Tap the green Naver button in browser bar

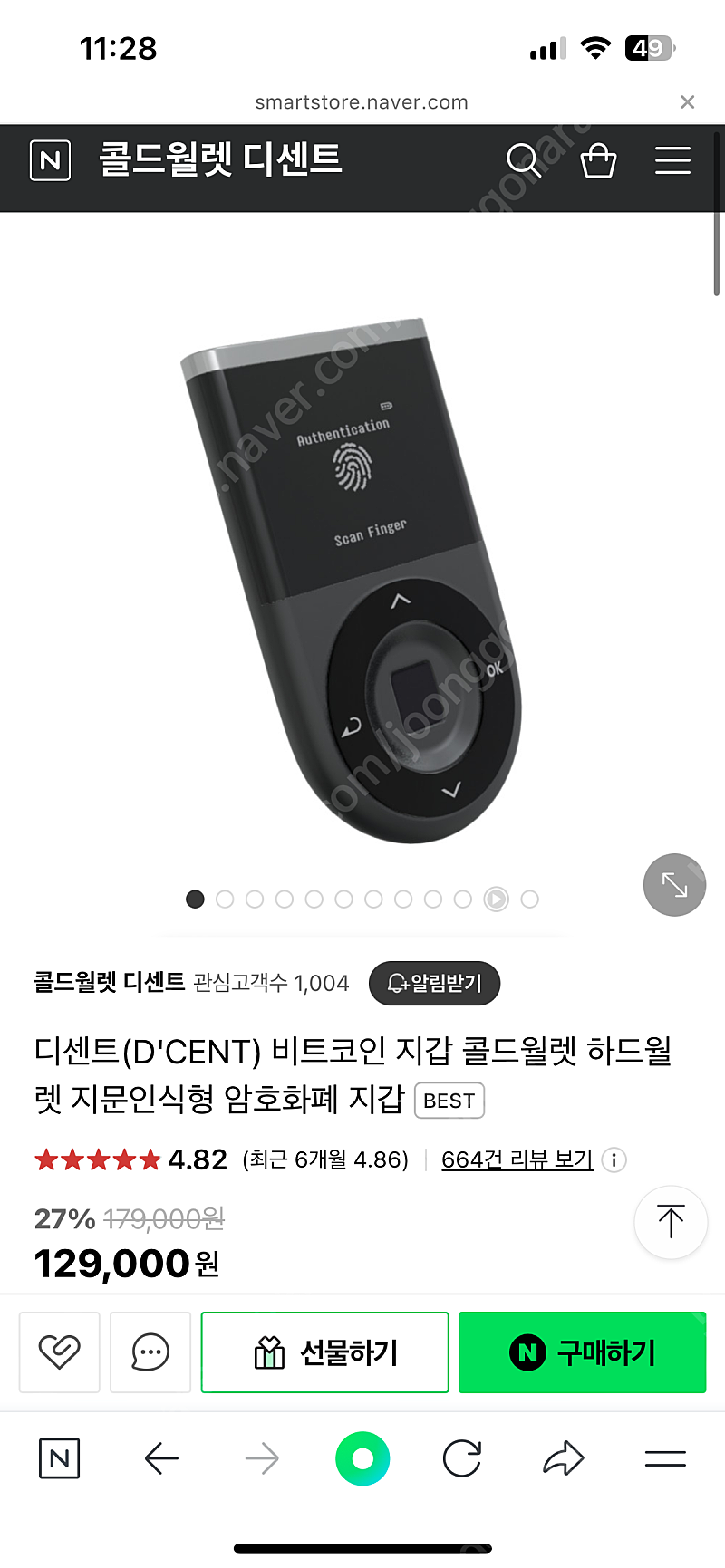click(x=362, y=1457)
